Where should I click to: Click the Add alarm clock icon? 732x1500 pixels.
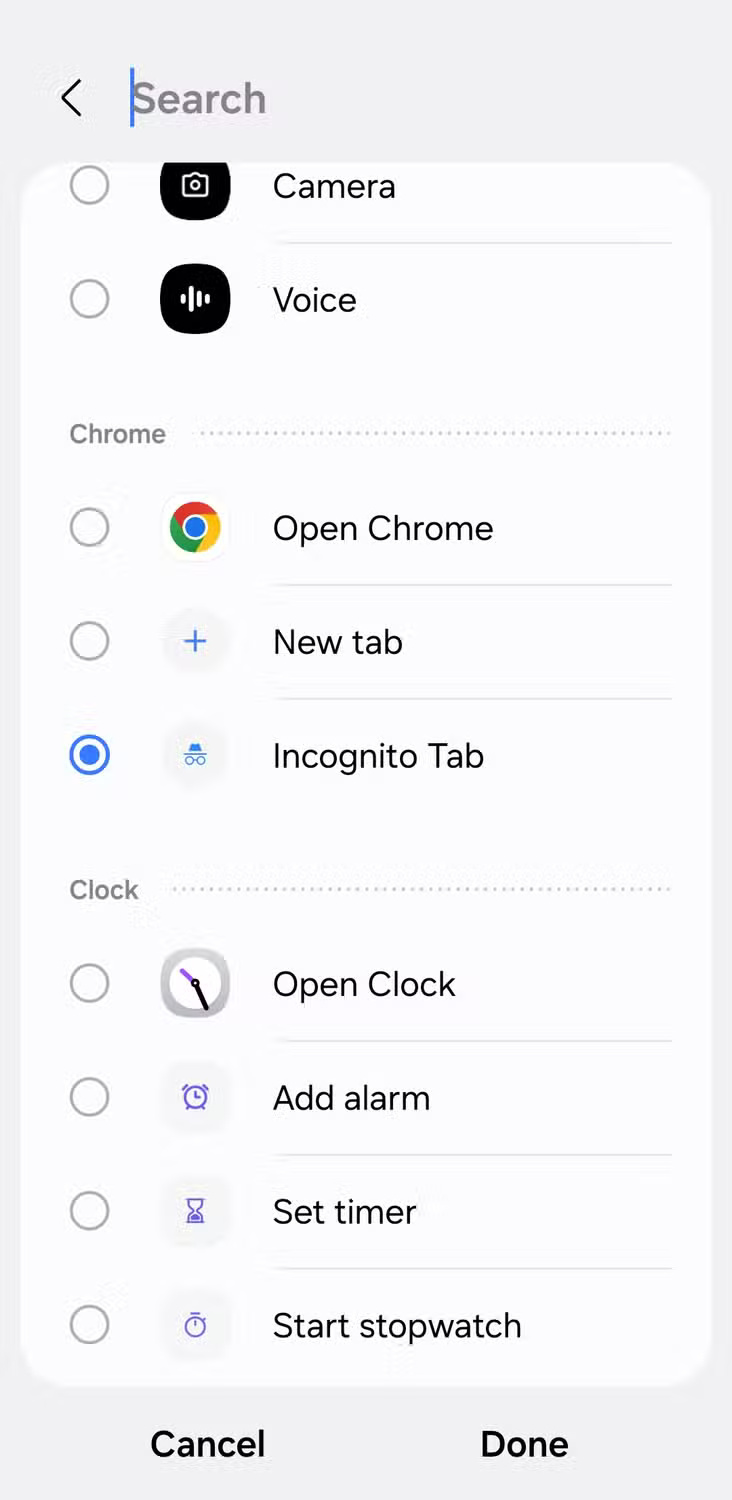tap(195, 1097)
